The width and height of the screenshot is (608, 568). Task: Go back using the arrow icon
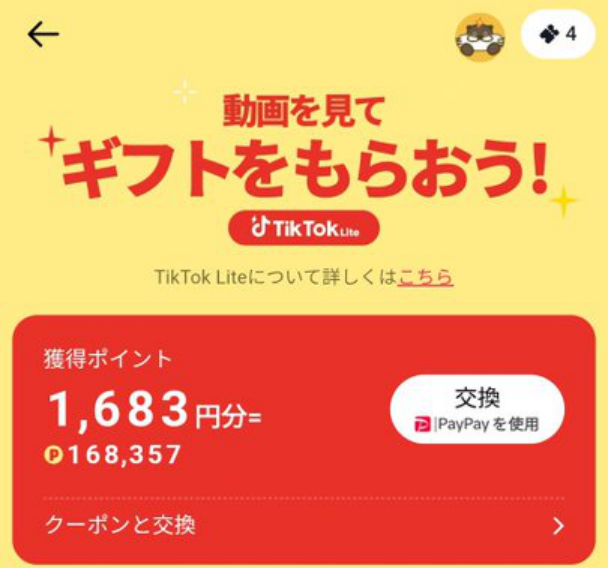[x=43, y=35]
